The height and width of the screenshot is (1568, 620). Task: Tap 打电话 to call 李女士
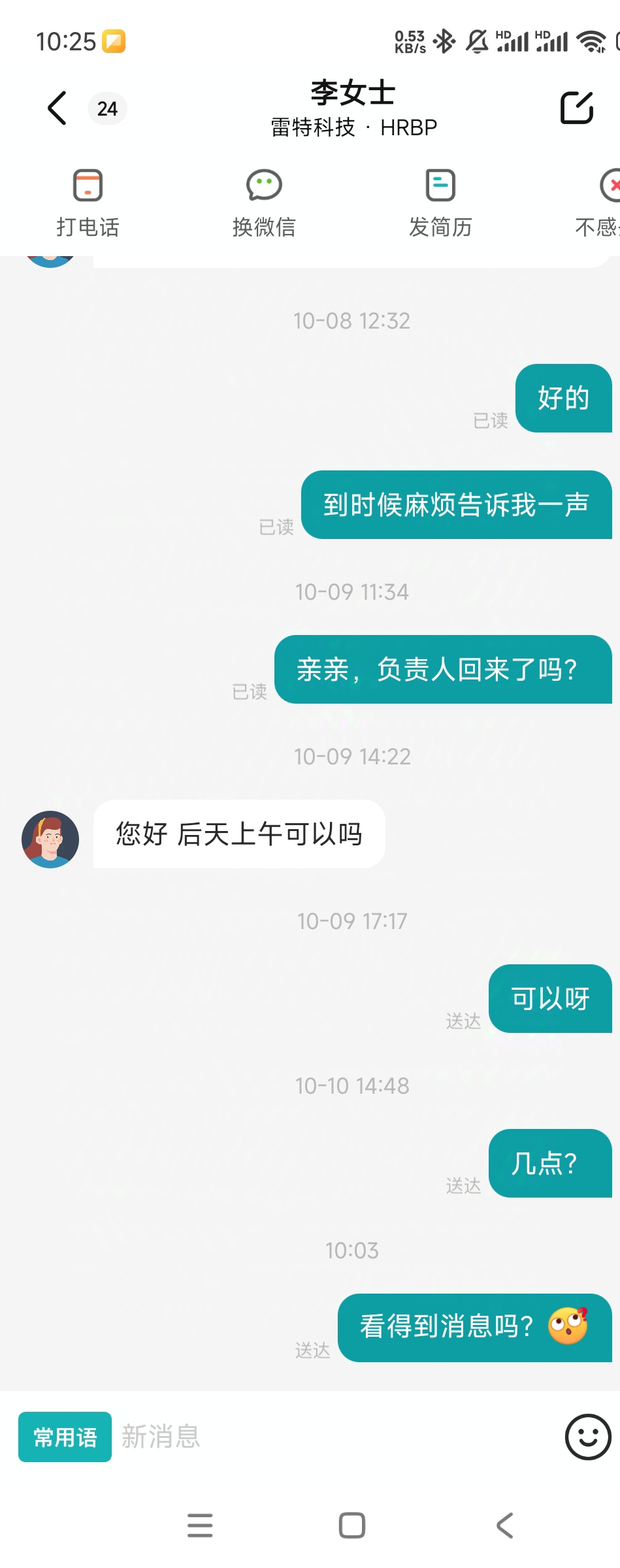88,203
